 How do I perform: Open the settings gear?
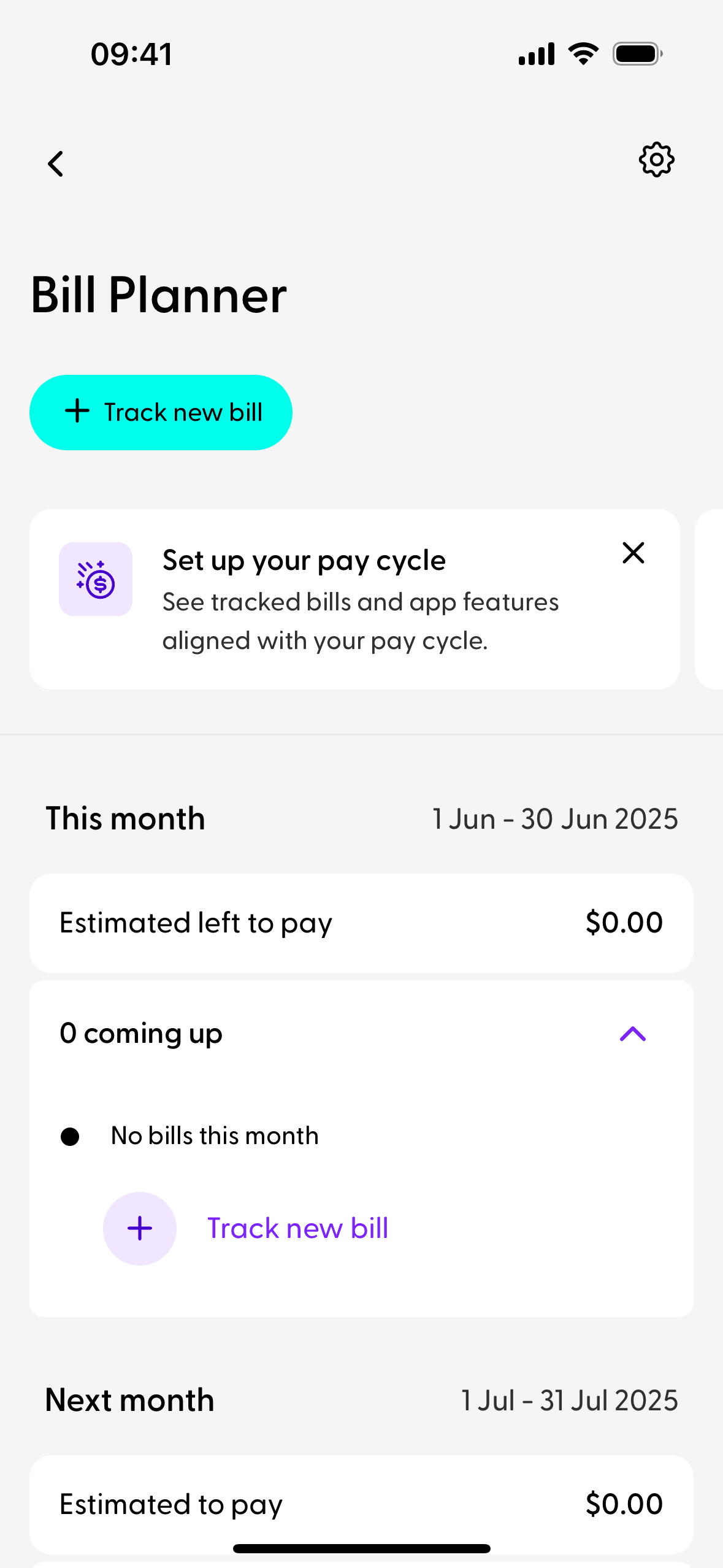click(656, 160)
